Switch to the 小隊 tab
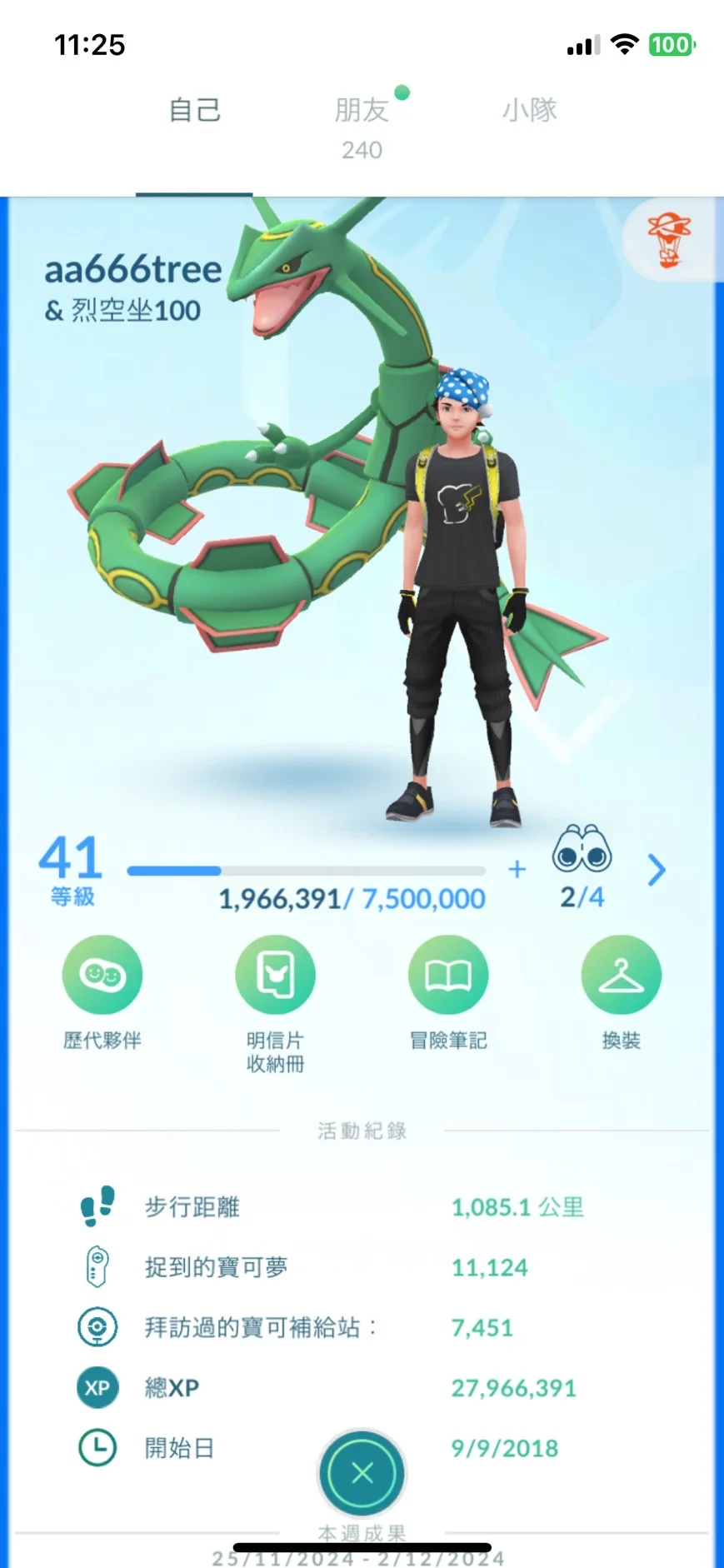 point(529,110)
